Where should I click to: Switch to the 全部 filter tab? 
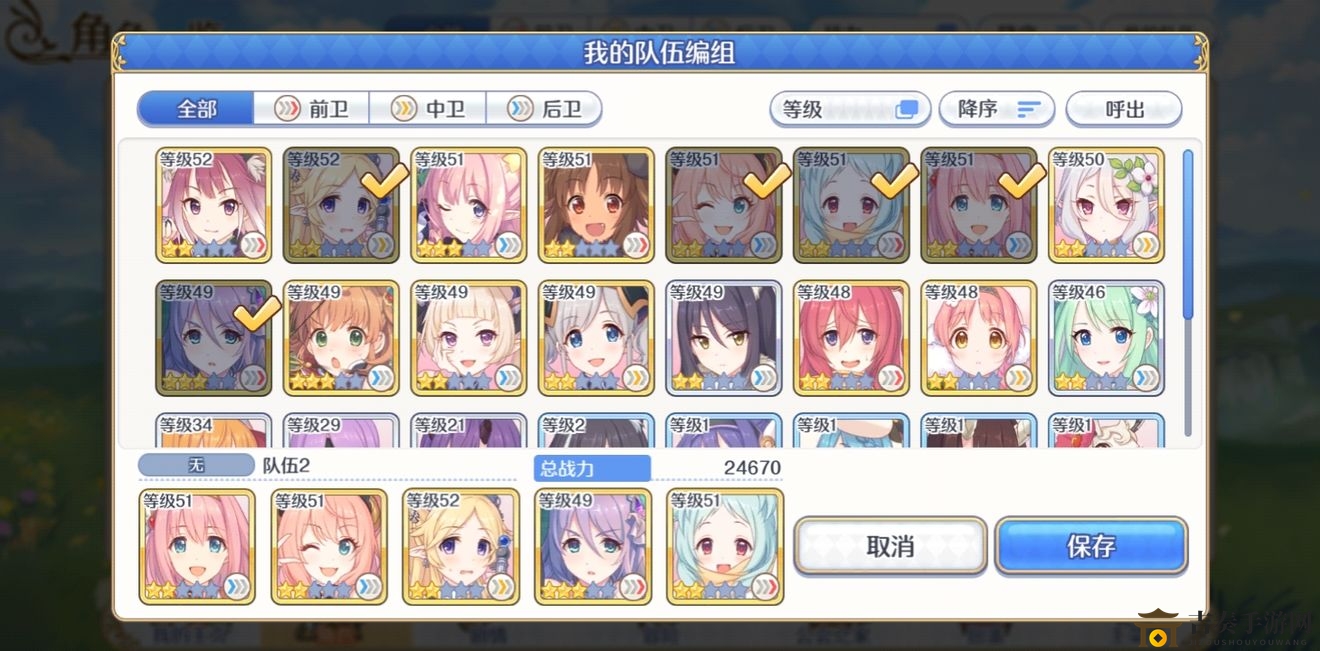[195, 109]
